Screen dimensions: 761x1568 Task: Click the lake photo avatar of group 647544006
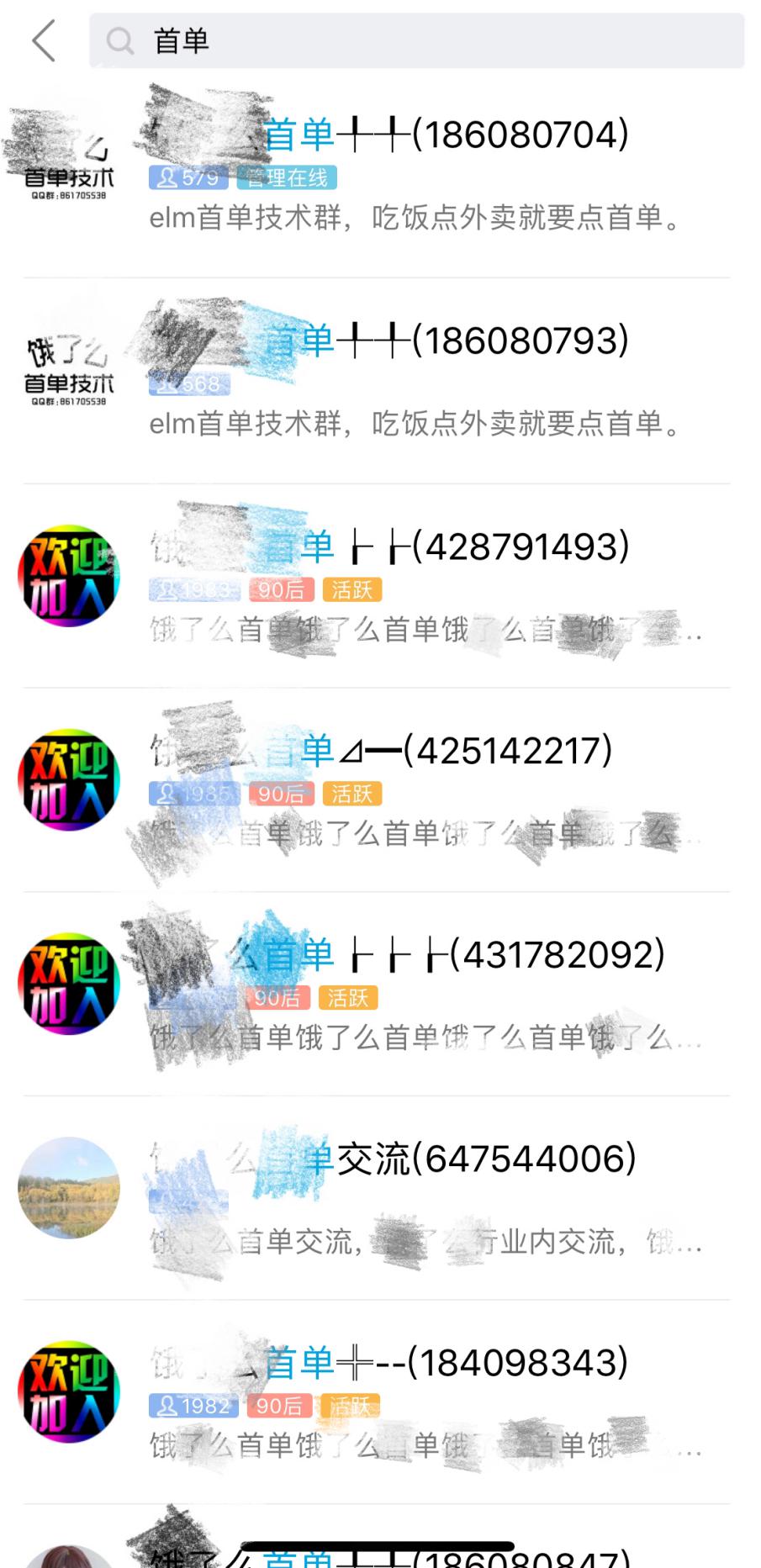point(69,1187)
